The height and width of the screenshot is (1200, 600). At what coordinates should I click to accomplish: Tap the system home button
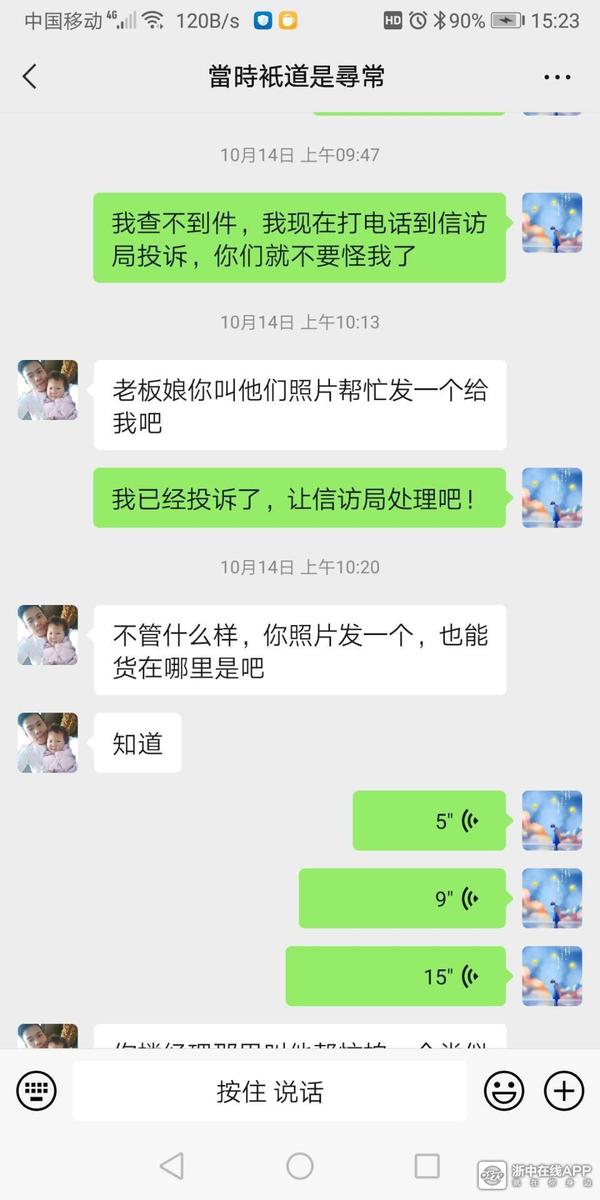pos(300,1165)
